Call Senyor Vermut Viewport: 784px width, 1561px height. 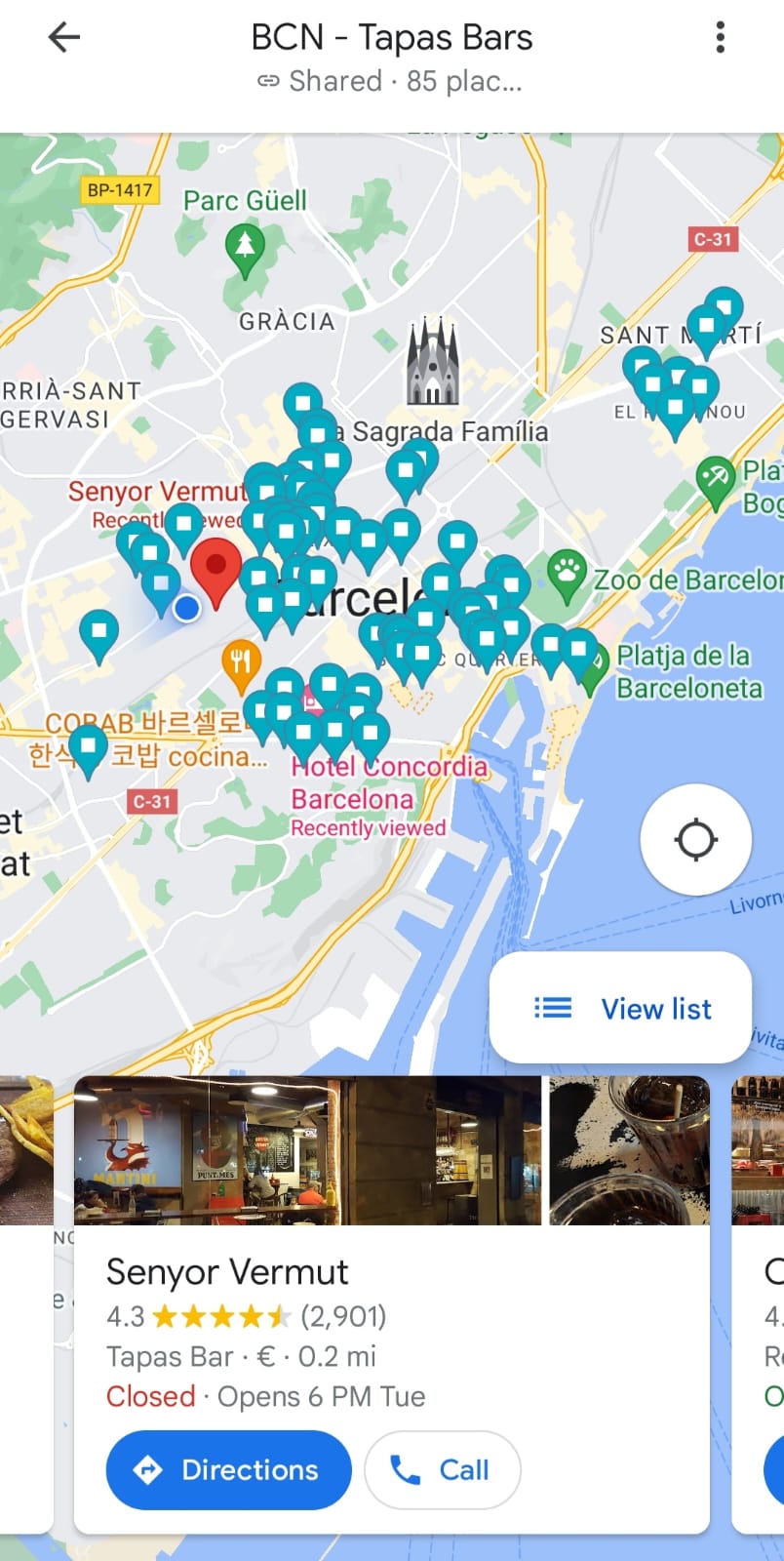(442, 1469)
